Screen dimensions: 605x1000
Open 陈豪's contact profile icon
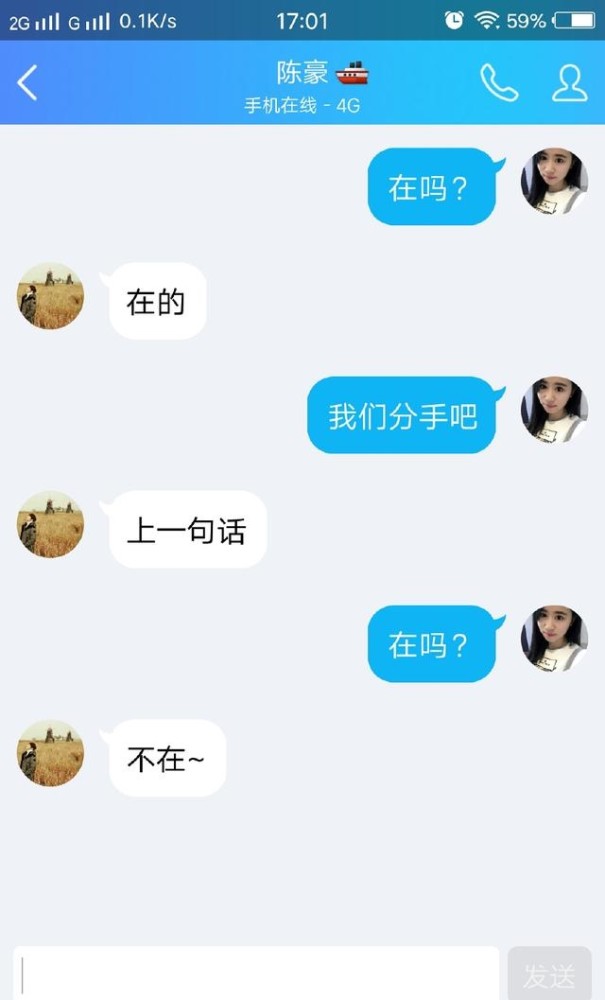click(x=569, y=82)
